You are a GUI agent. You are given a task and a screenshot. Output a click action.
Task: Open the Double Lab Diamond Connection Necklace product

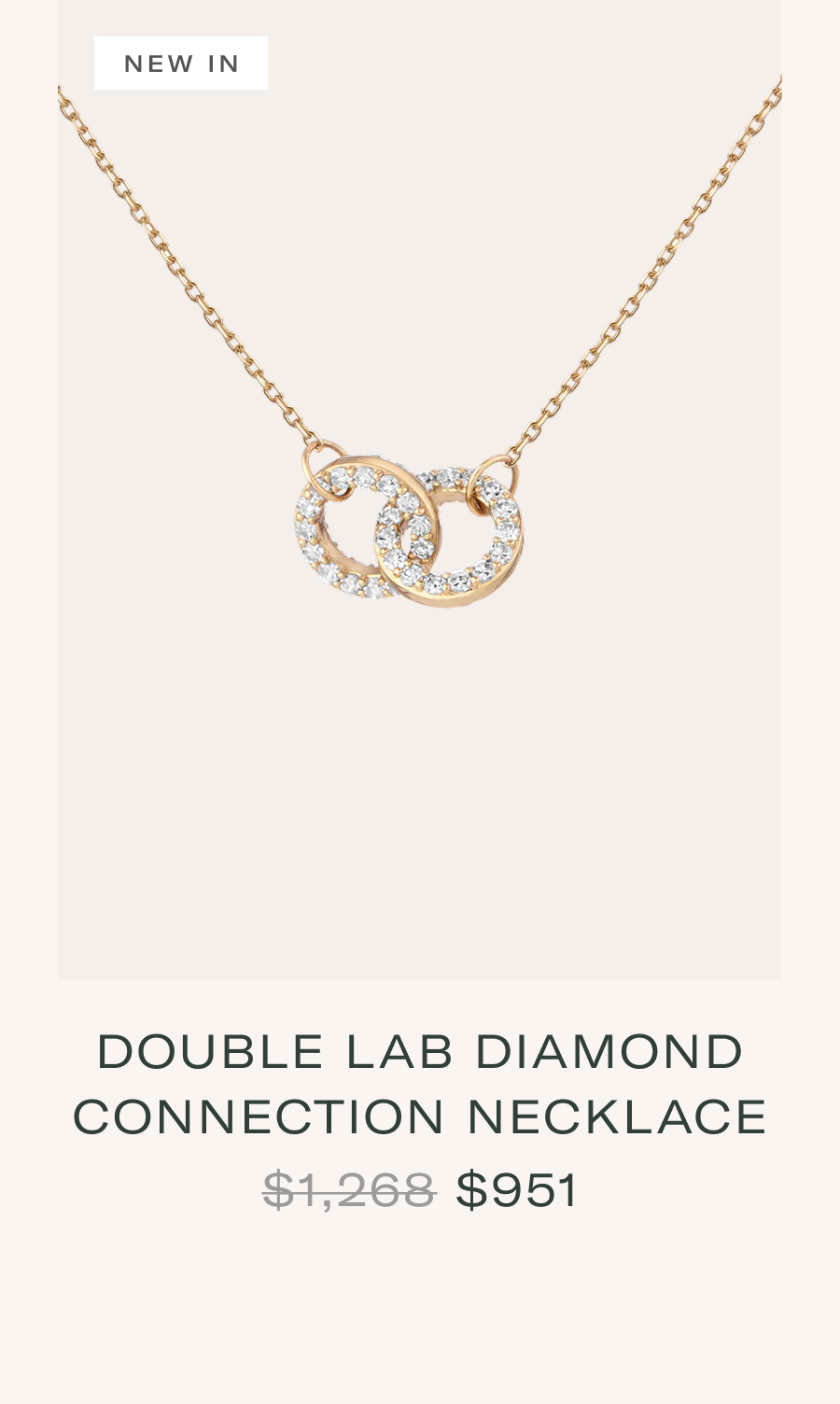[x=420, y=1084]
